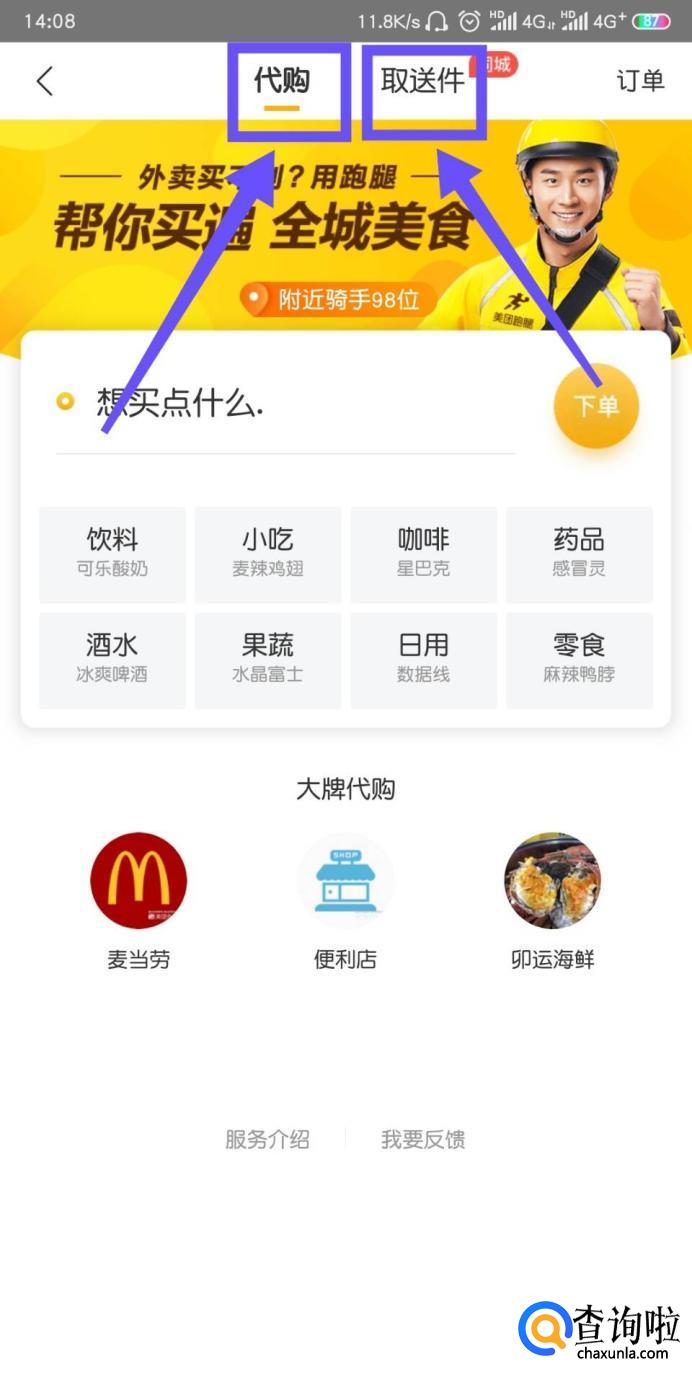Open 订单 orders page
692x1384 pixels.
[x=640, y=81]
